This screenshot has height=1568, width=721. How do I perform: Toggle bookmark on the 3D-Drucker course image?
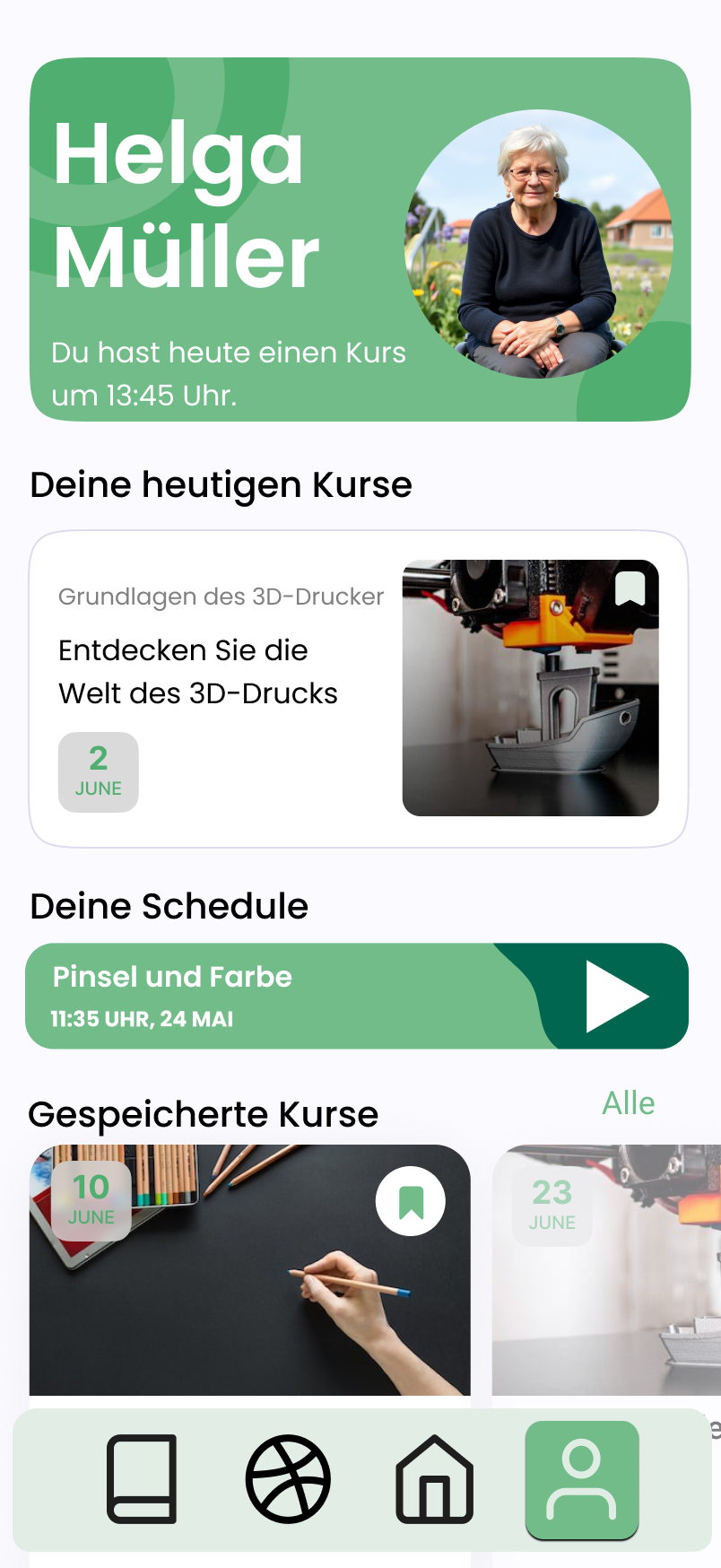[630, 588]
